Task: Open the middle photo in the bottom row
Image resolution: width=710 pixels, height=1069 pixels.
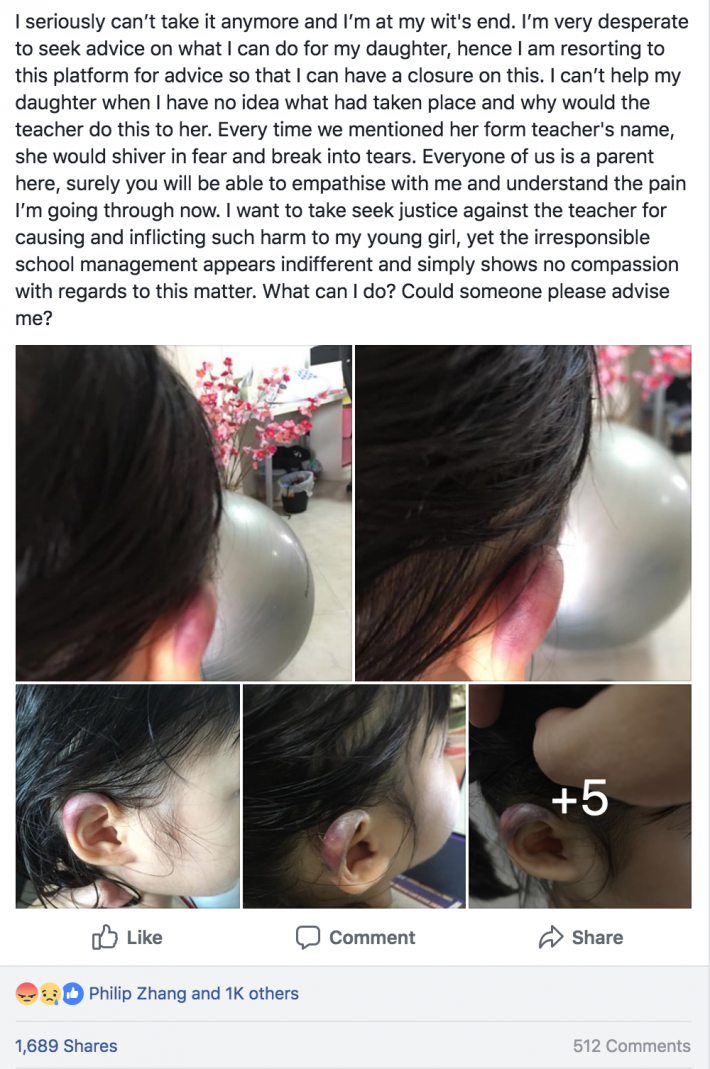Action: coord(354,796)
